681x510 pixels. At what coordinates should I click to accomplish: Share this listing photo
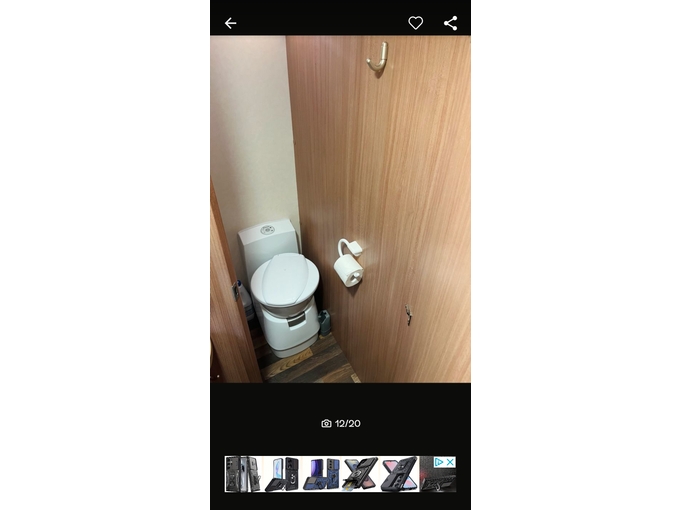(450, 23)
